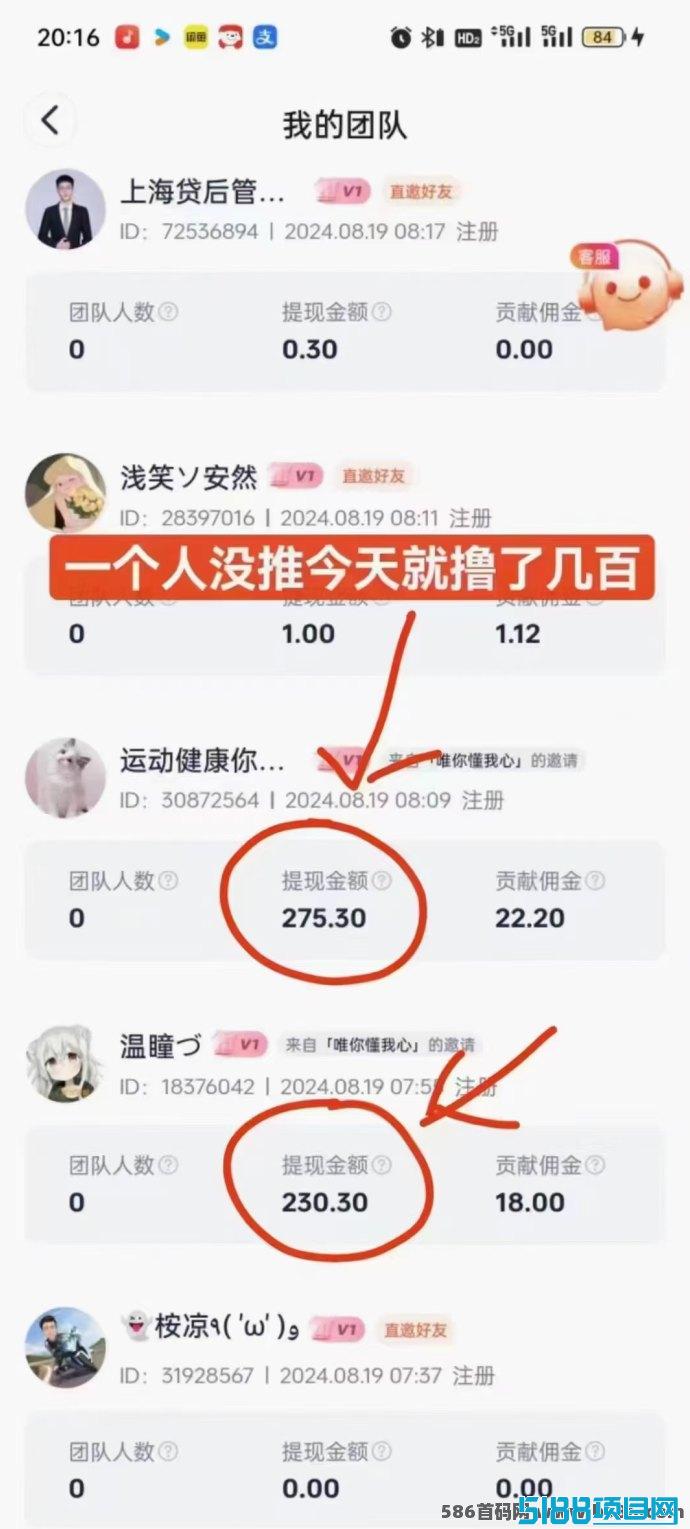View 团队人数 explanation in 桉凉 card
This screenshot has height=1529, width=690.
(x=168, y=1451)
